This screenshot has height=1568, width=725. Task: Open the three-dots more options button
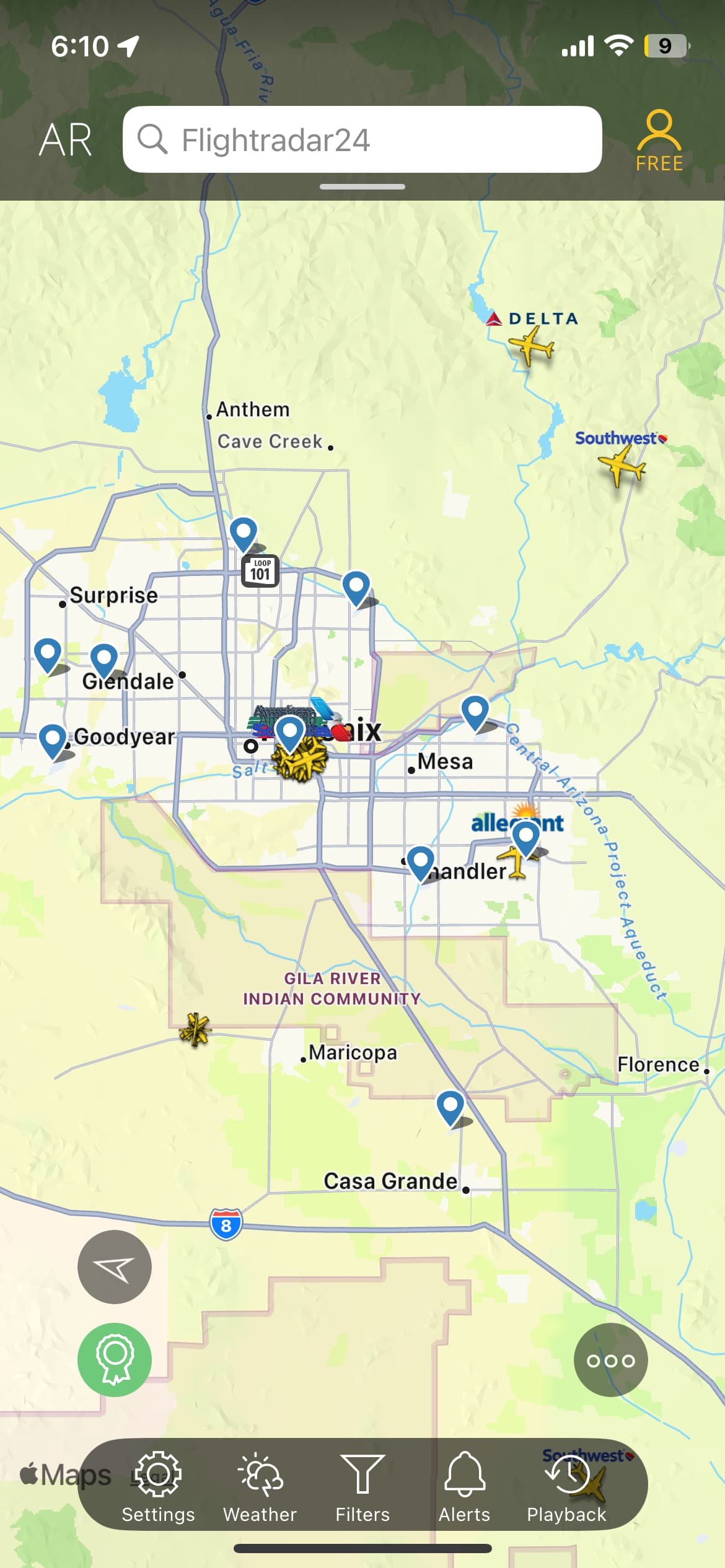(610, 1360)
